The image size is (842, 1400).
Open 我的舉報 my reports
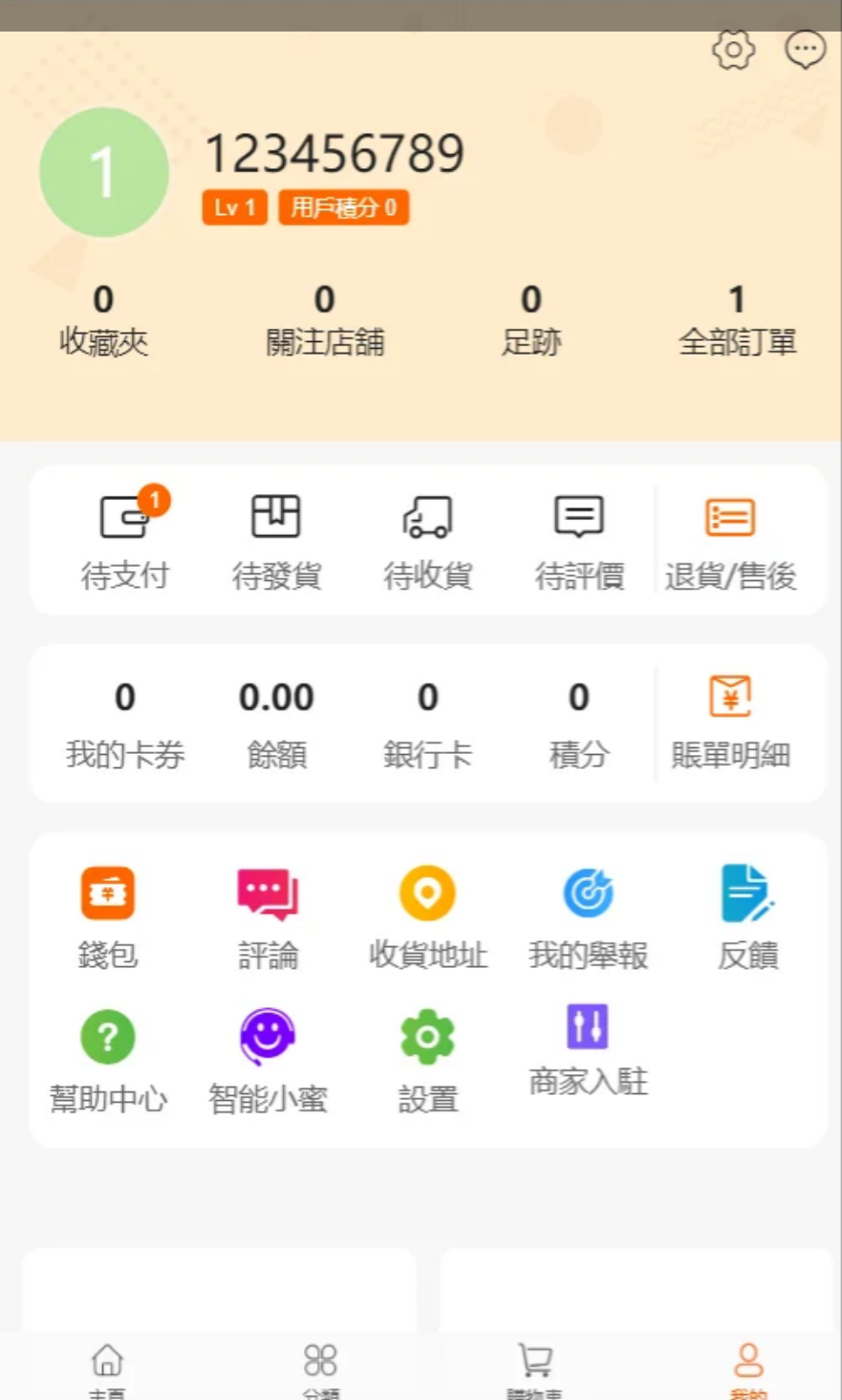[x=587, y=913]
